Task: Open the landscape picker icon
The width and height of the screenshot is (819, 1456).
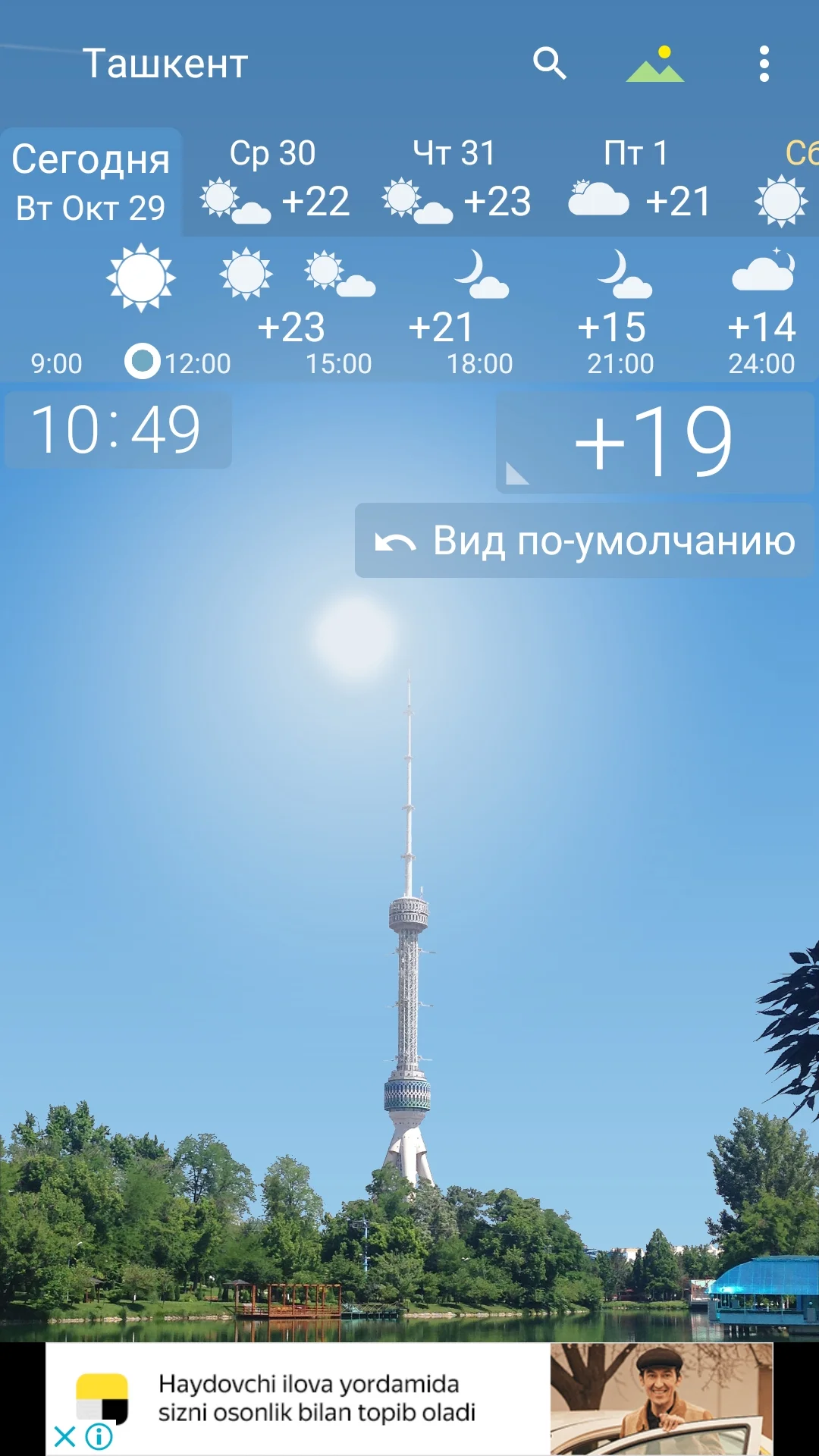Action: coord(657,64)
